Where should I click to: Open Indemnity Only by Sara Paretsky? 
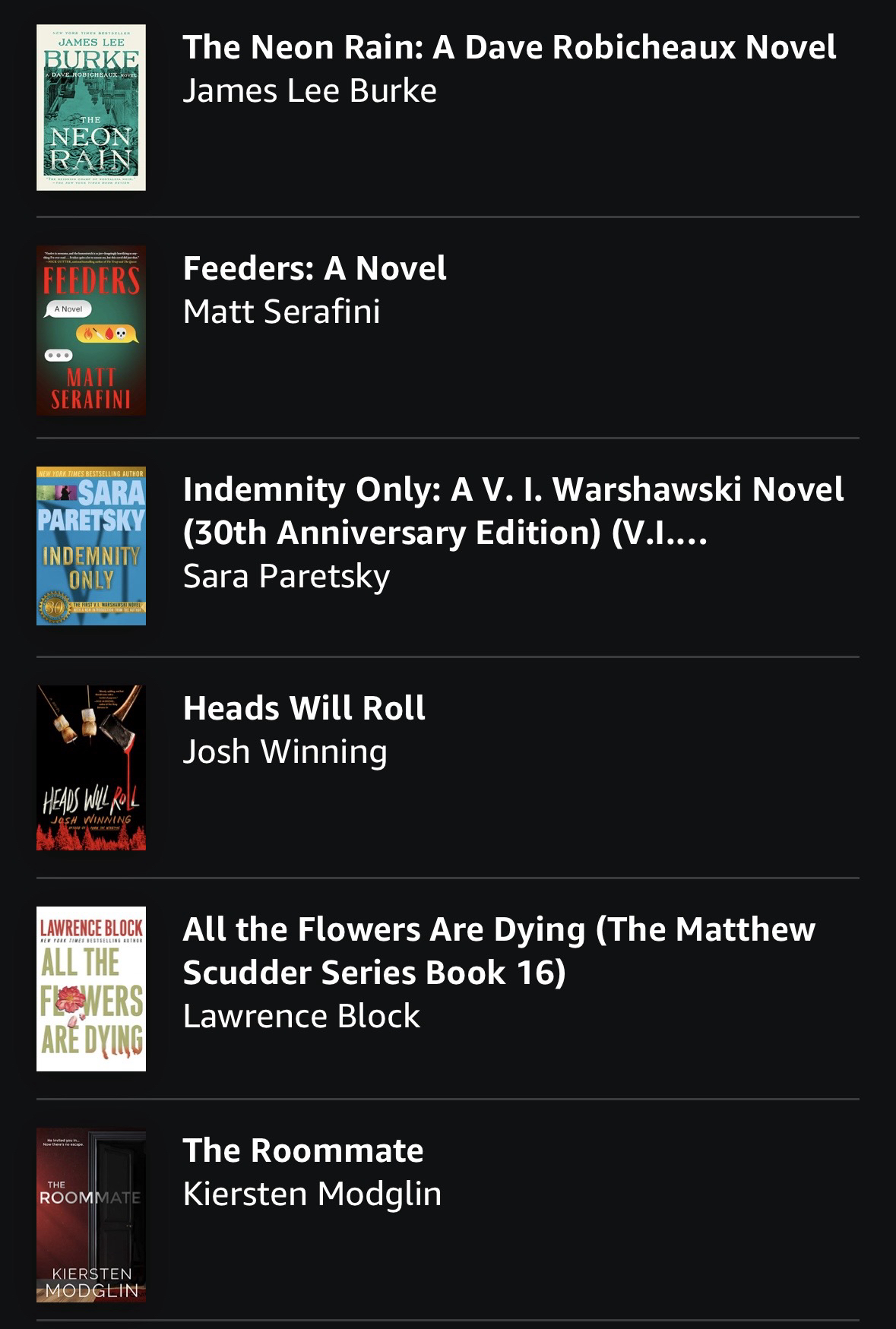click(513, 511)
